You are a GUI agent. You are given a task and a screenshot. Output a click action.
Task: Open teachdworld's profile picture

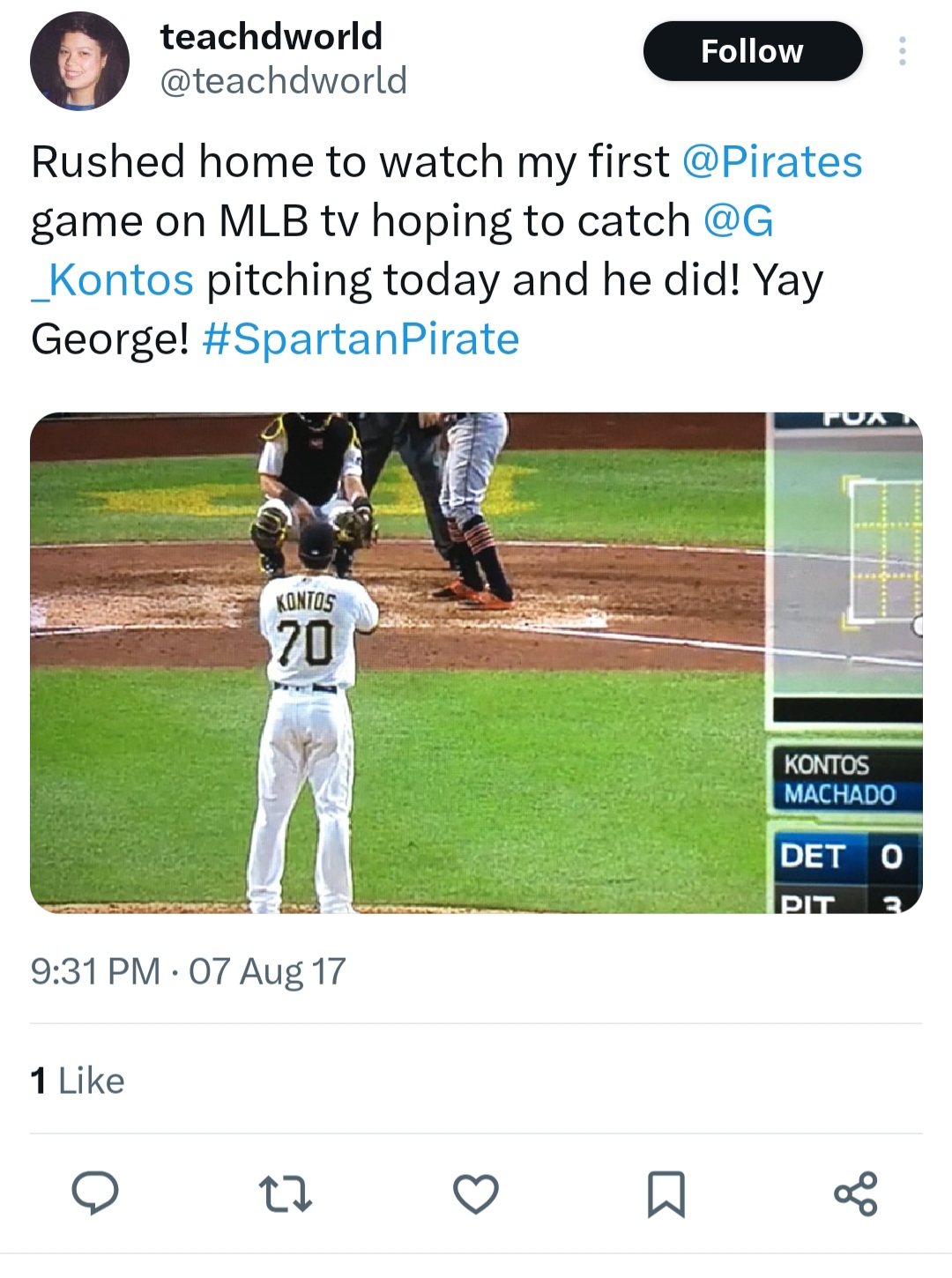pyautogui.click(x=79, y=61)
